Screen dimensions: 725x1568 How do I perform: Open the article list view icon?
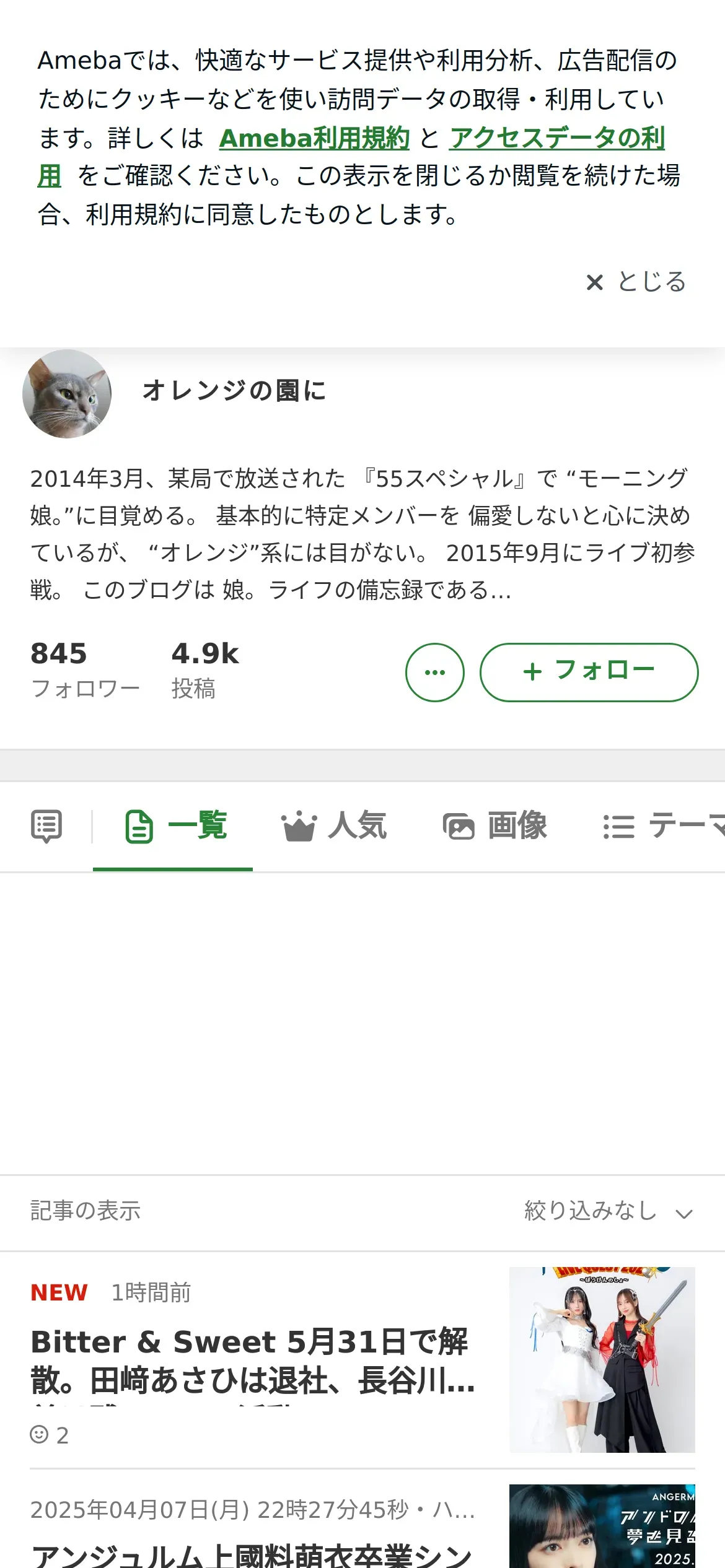pos(46,826)
